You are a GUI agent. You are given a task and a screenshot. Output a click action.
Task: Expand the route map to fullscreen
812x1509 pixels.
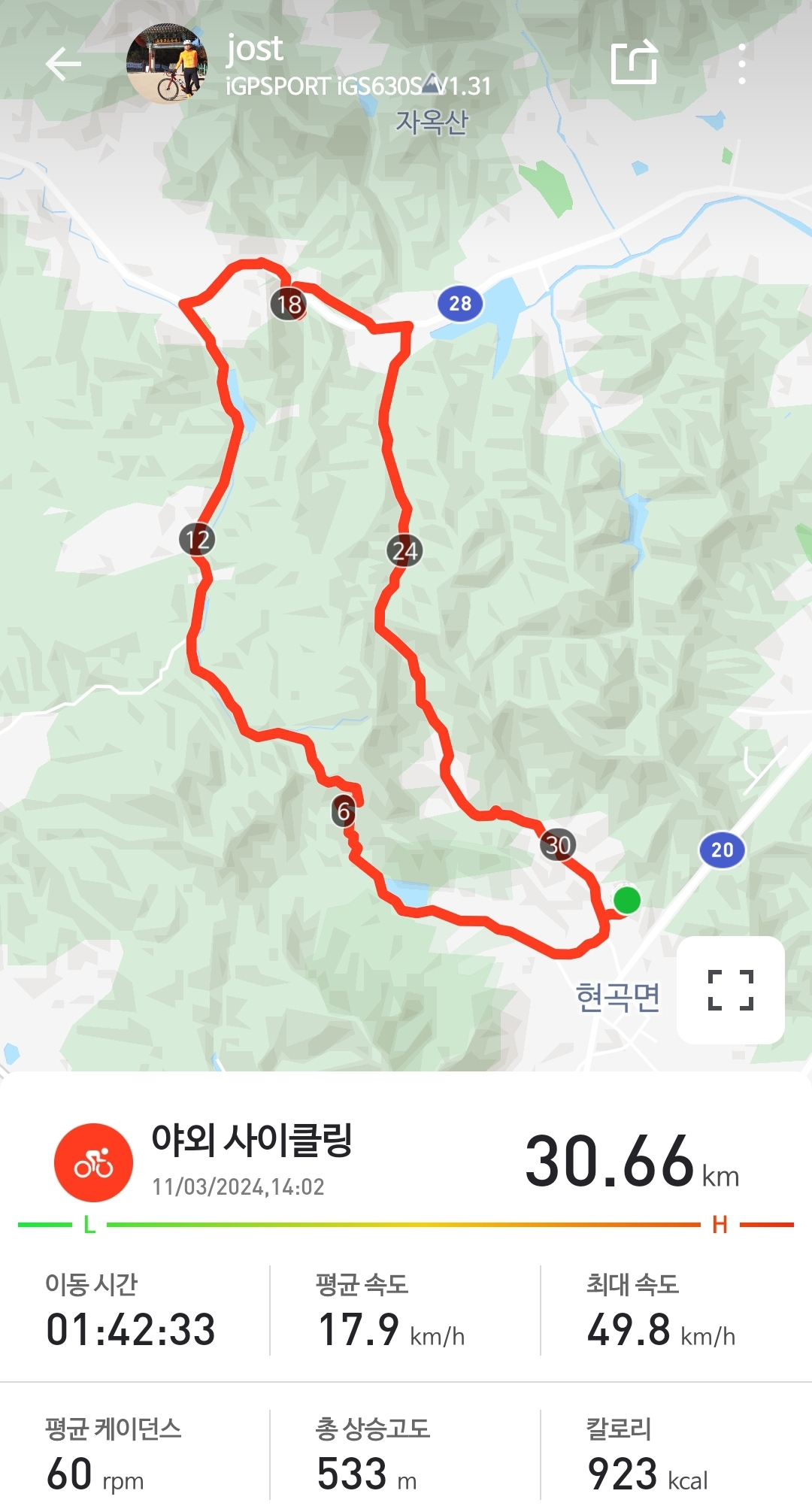[x=730, y=989]
